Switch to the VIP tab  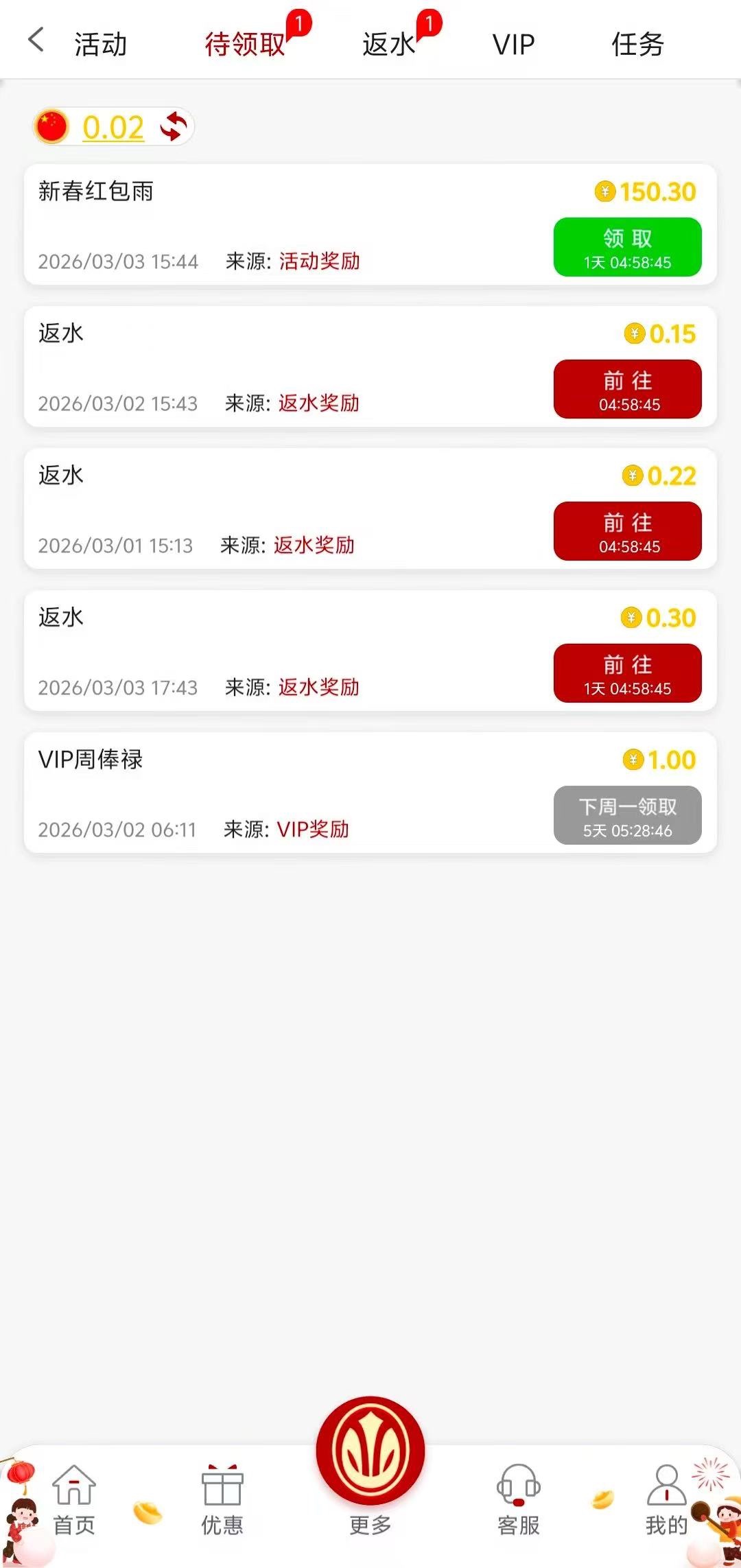pos(513,45)
